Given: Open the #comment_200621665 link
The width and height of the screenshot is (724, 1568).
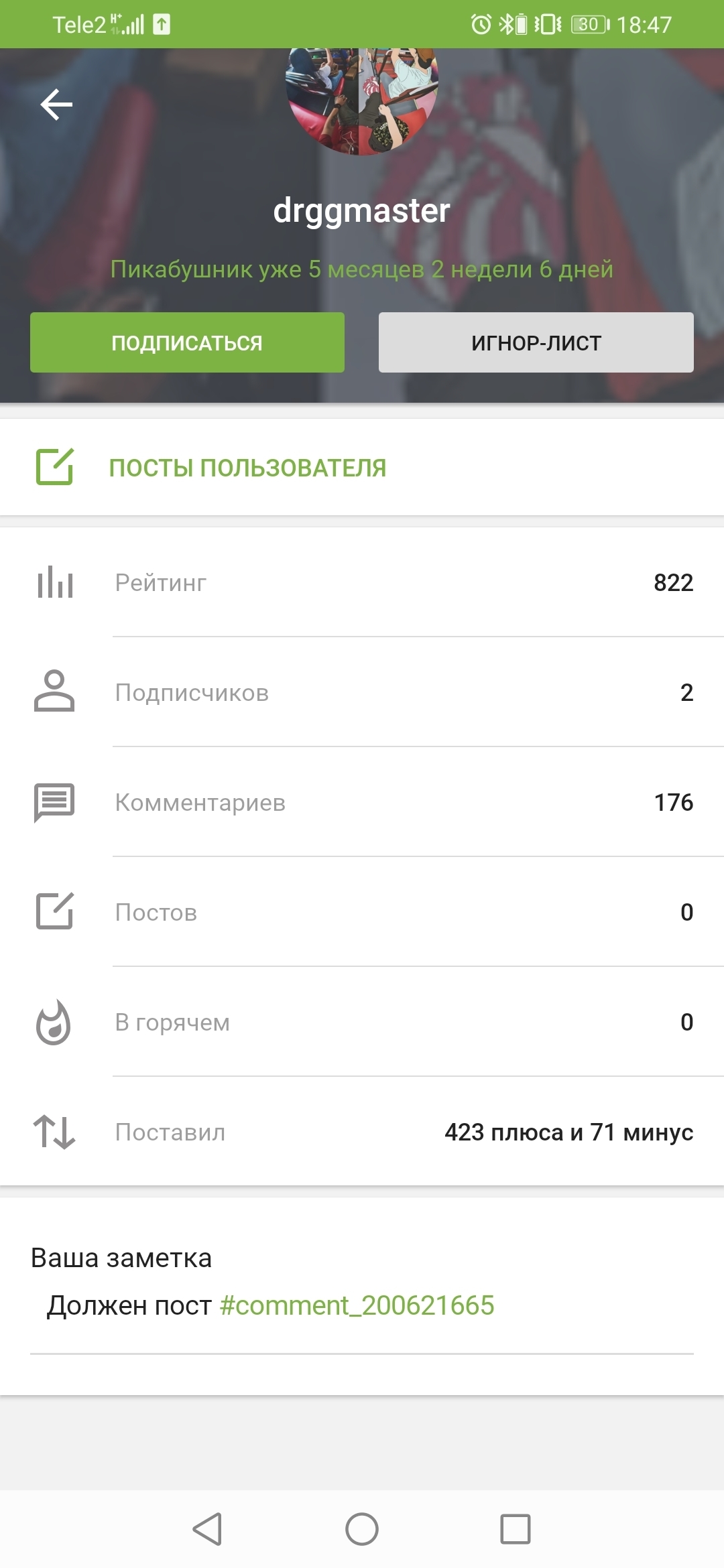Looking at the screenshot, I should click(x=357, y=1305).
